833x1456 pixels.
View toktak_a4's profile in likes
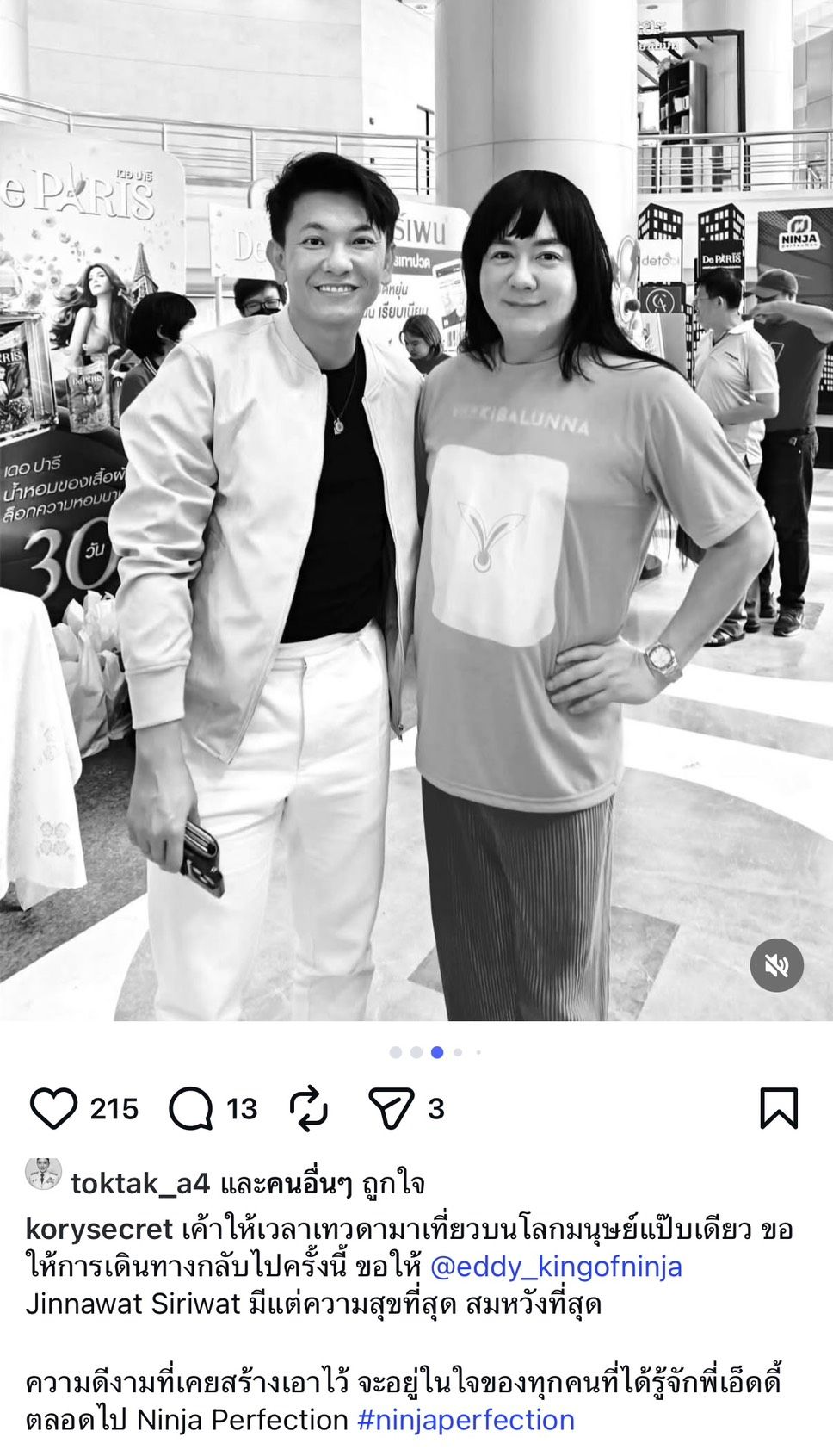click(x=140, y=1184)
